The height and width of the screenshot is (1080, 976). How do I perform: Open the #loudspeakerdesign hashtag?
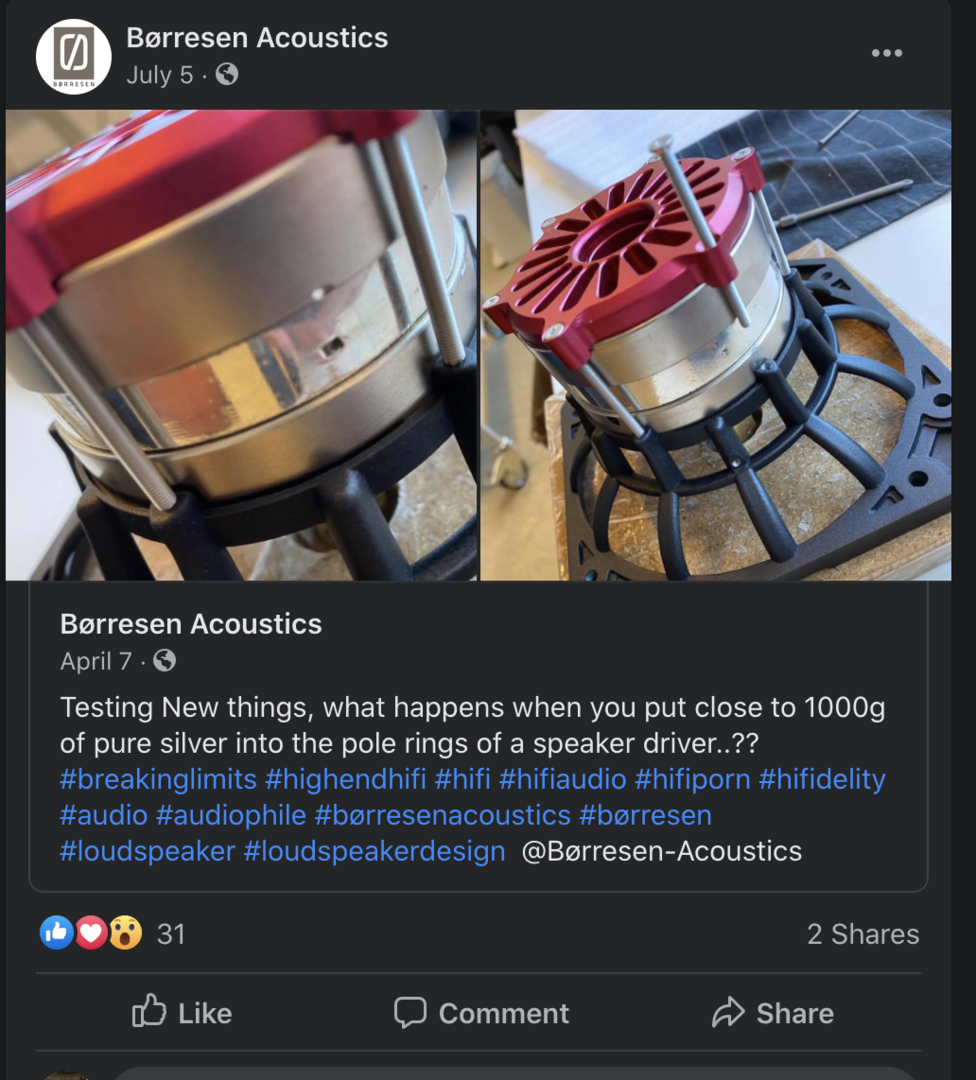click(x=374, y=851)
